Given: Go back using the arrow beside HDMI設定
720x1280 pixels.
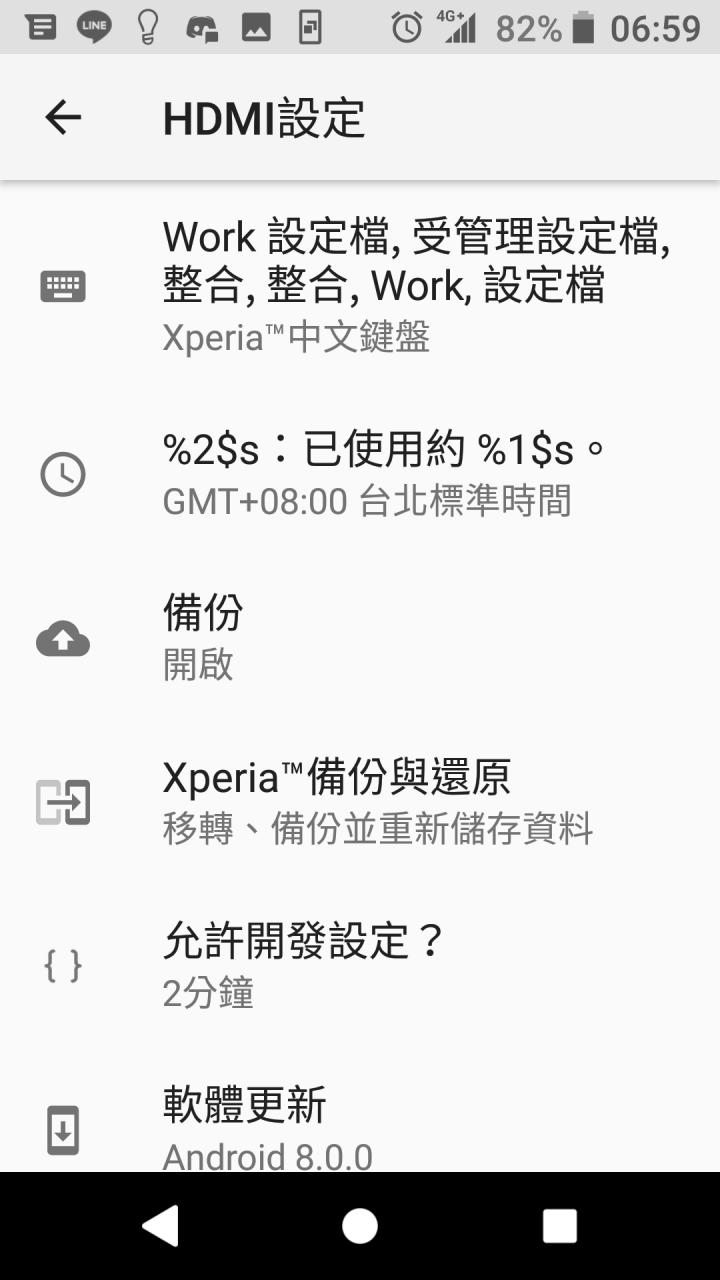Looking at the screenshot, I should point(63,118).
